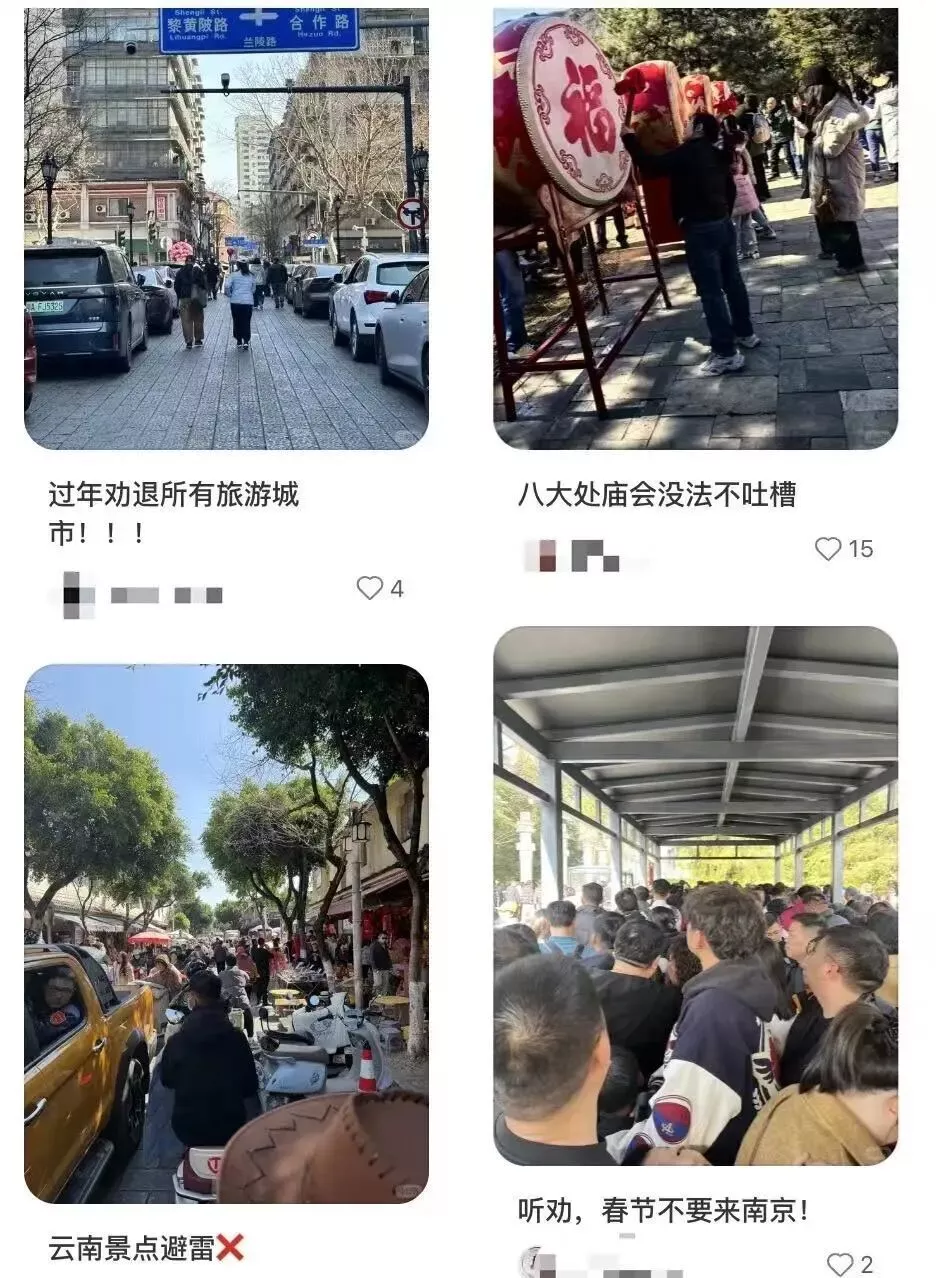Like the 听劝，春节不要来南京 post
Viewport: 936px width, 1278px height.
841,1264
